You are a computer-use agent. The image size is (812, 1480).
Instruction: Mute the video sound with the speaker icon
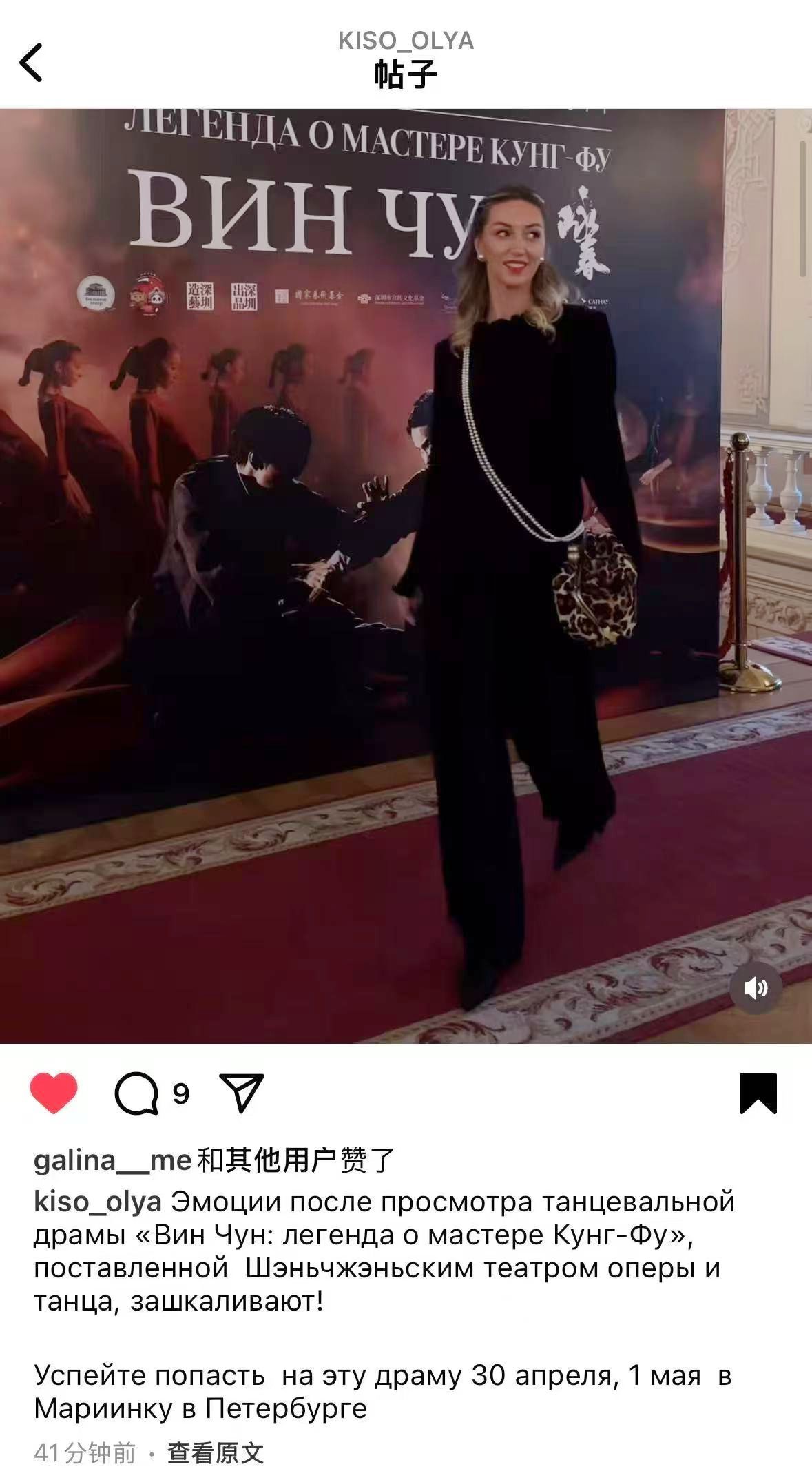pyautogui.click(x=756, y=988)
